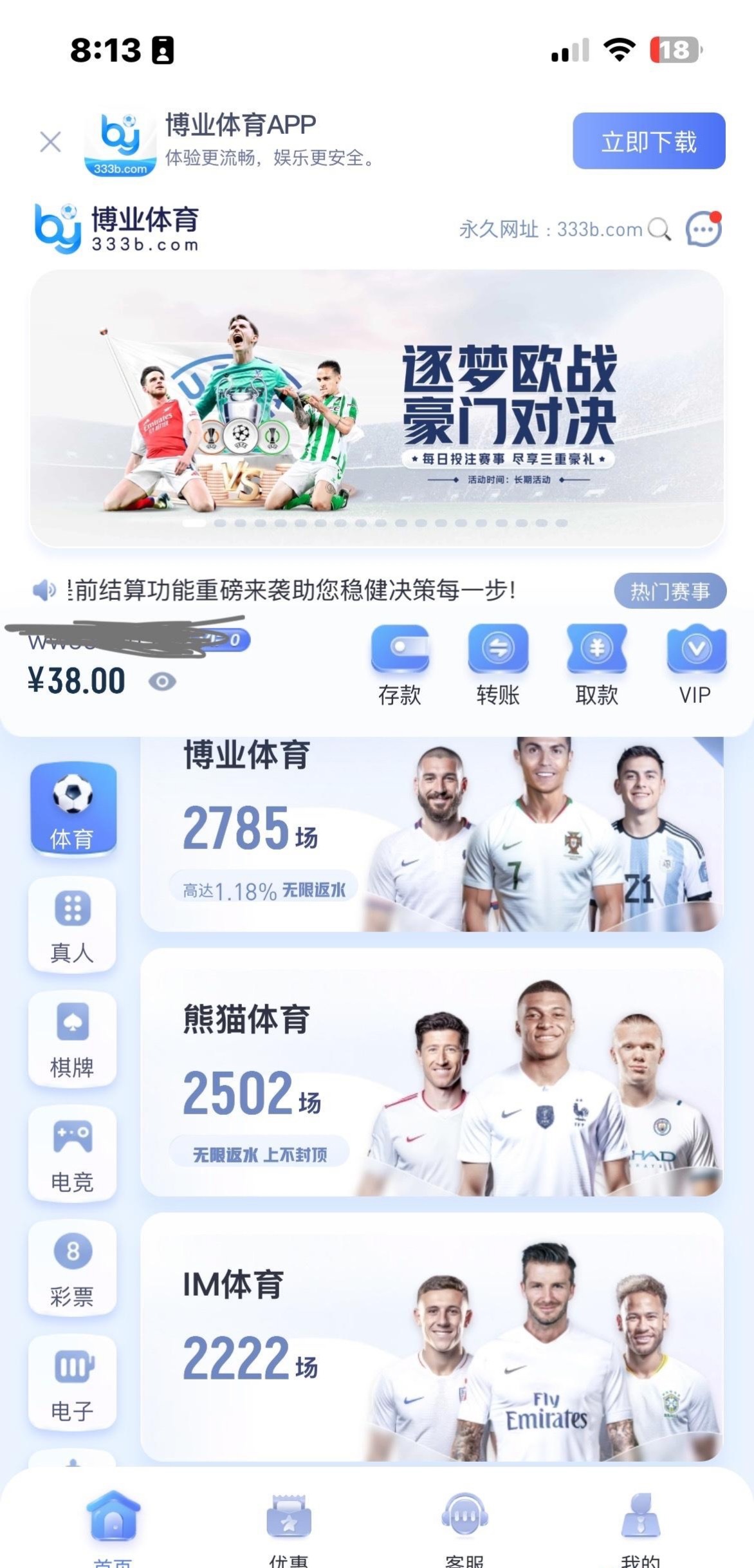The image size is (754, 1568).
Task: Switch to the 优惠 tab
Action: [289, 1529]
